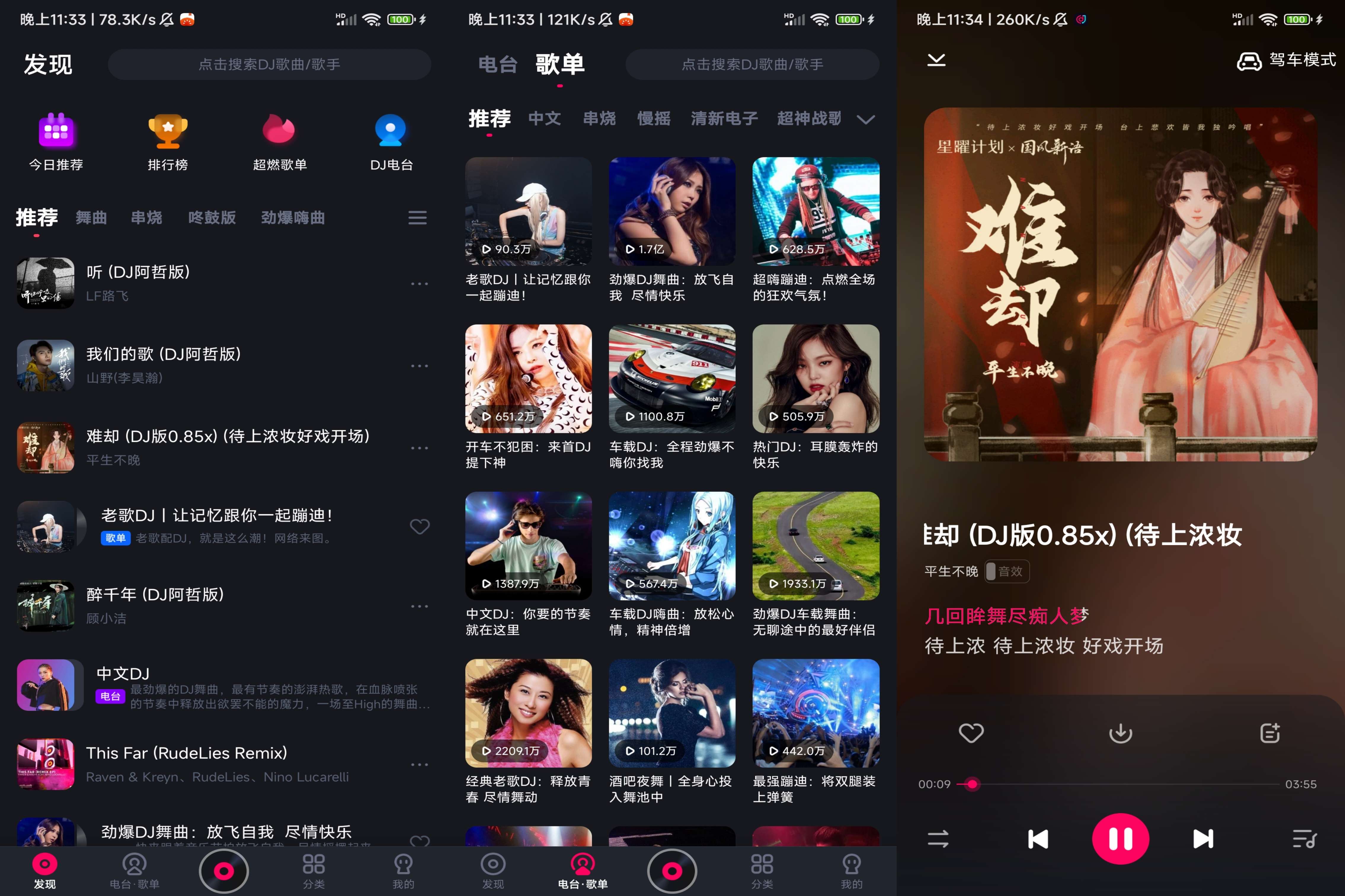Image resolution: width=1345 pixels, height=896 pixels.
Task: Open more options for 醉千年 (DJ阿哲版)
Action: (419, 606)
